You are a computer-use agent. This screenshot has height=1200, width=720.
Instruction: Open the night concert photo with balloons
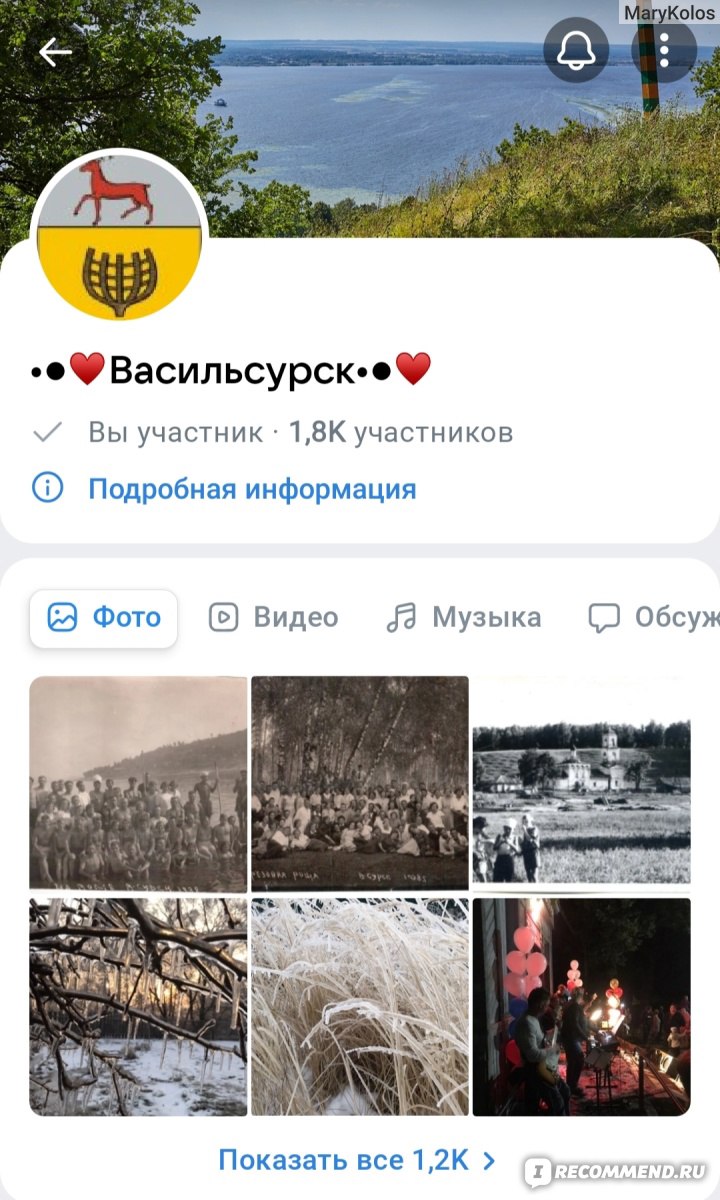coord(581,1006)
